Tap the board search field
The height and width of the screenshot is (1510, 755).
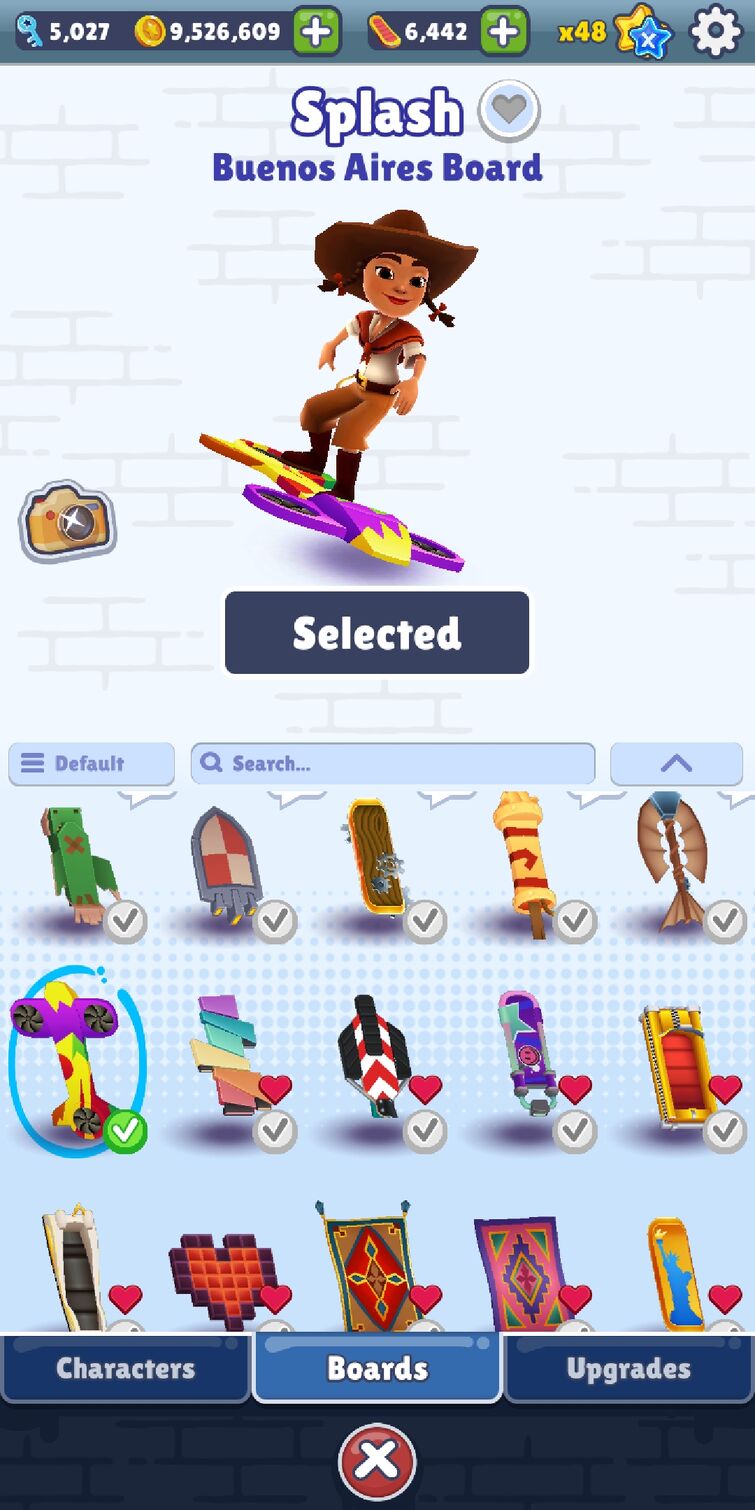tap(392, 764)
